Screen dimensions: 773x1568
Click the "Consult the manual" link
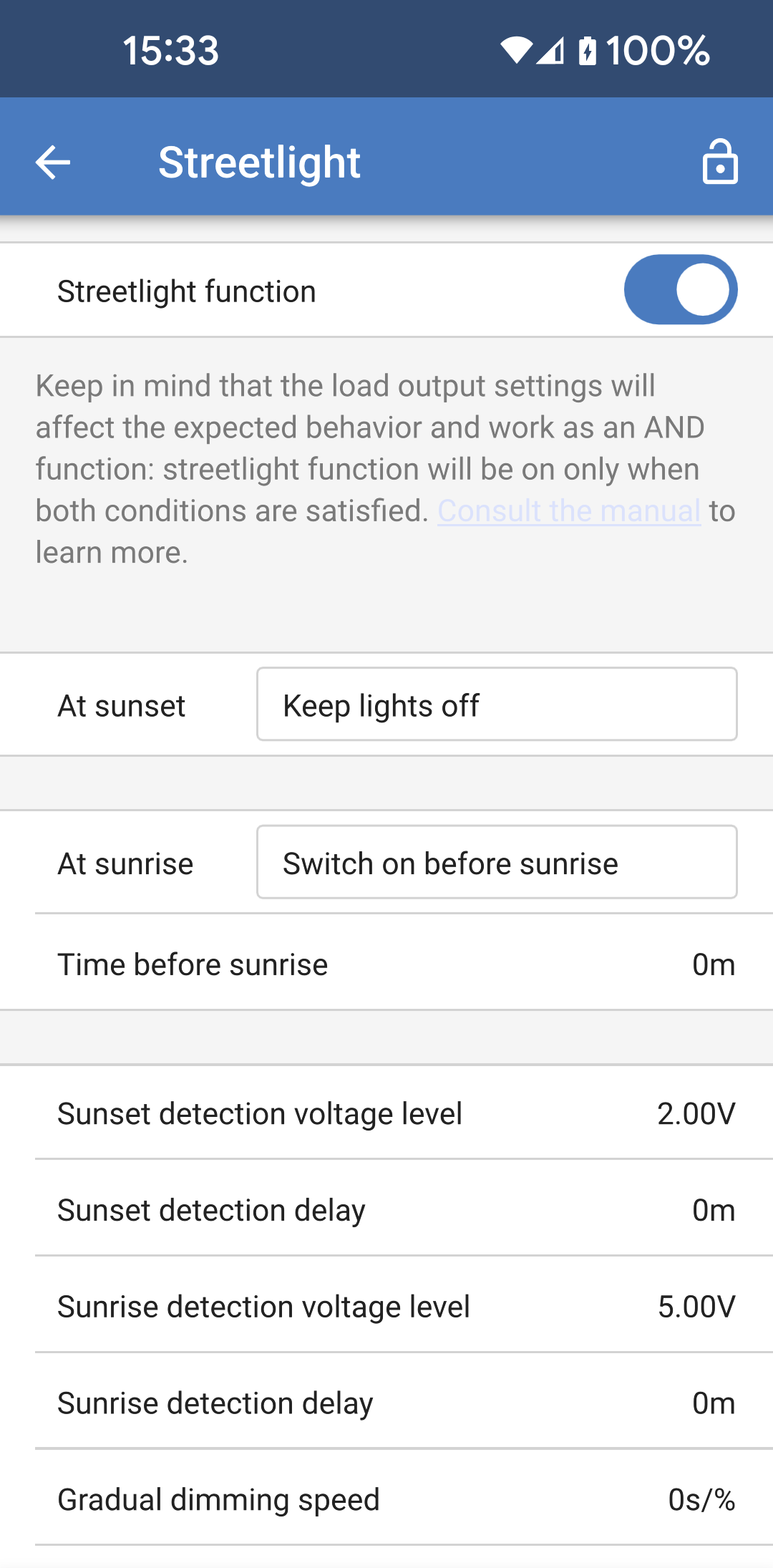click(x=569, y=510)
